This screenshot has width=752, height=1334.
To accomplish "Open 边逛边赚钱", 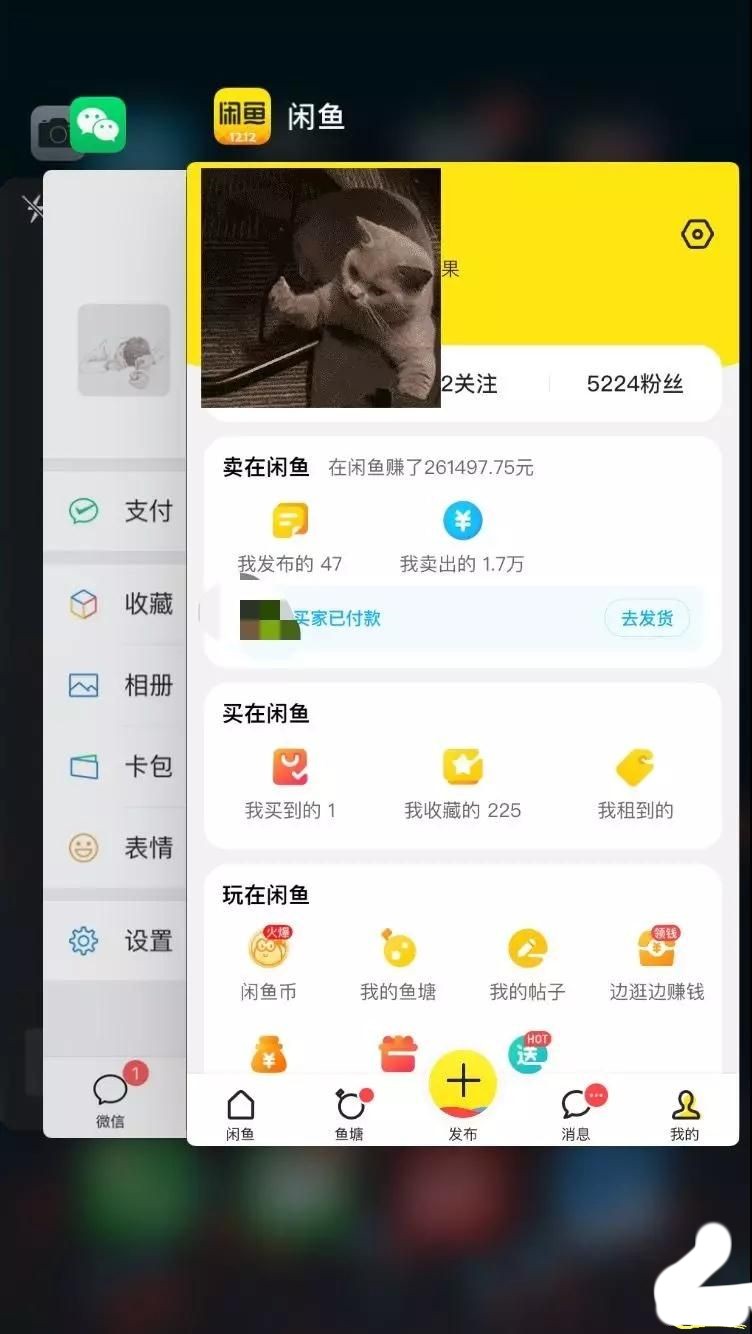I will pos(657,966).
